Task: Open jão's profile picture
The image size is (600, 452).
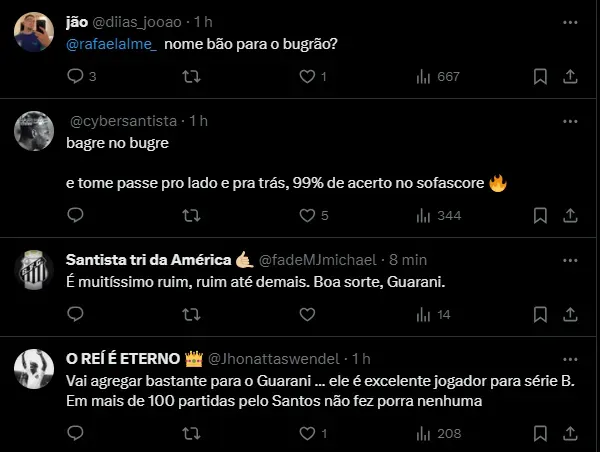Action: (x=35, y=33)
